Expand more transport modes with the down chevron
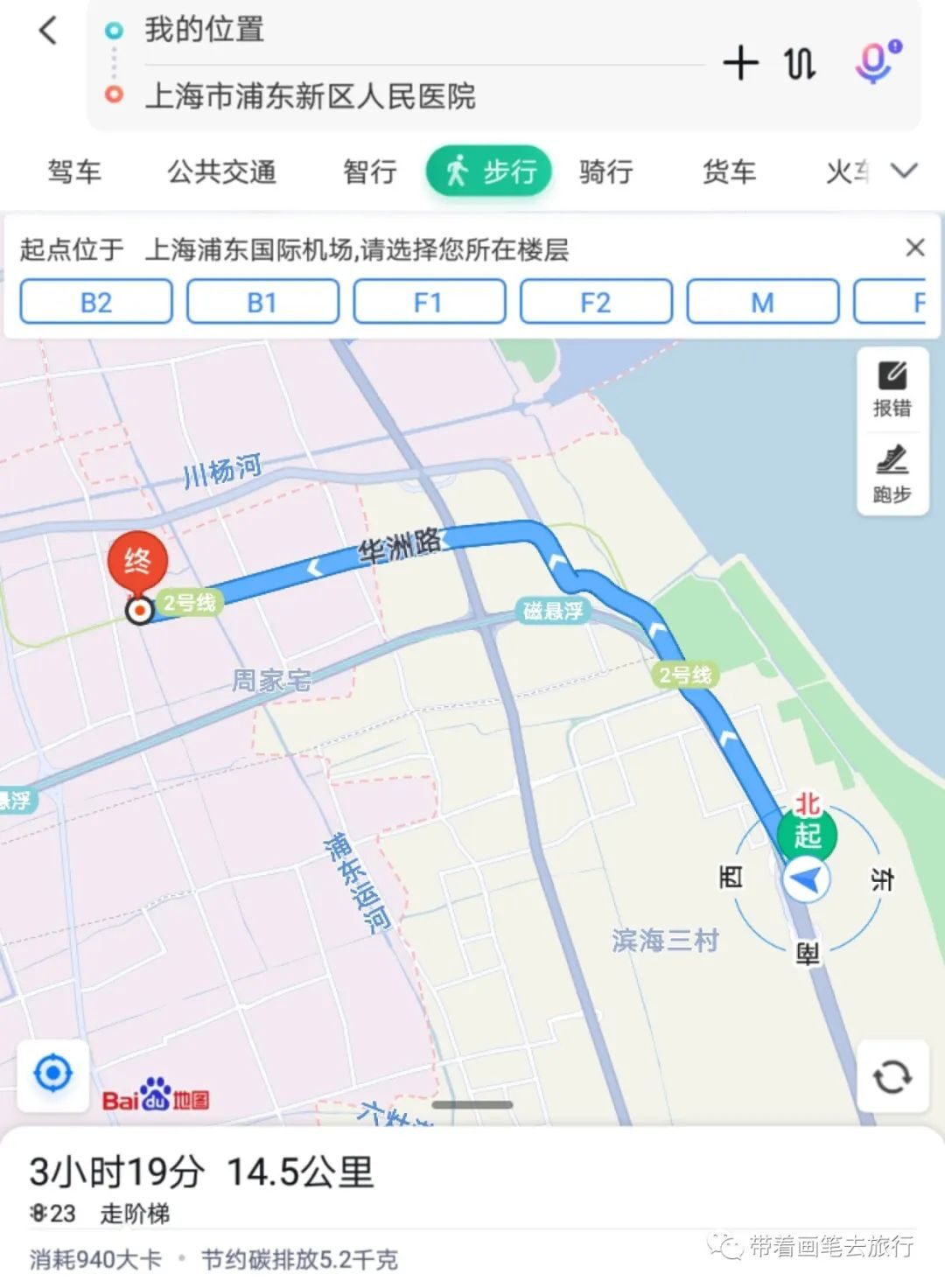 [903, 171]
